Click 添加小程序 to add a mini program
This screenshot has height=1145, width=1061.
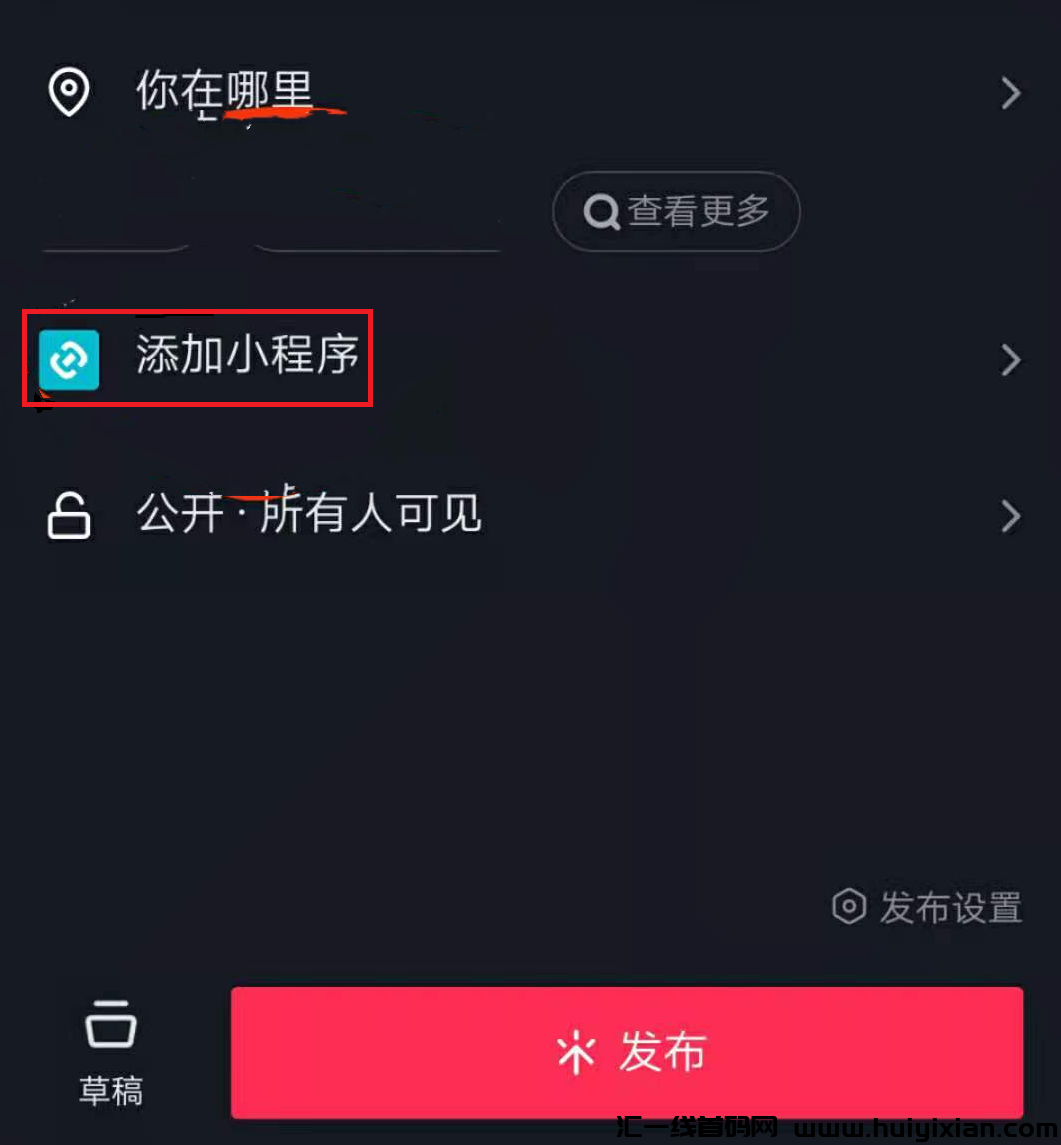pos(247,359)
